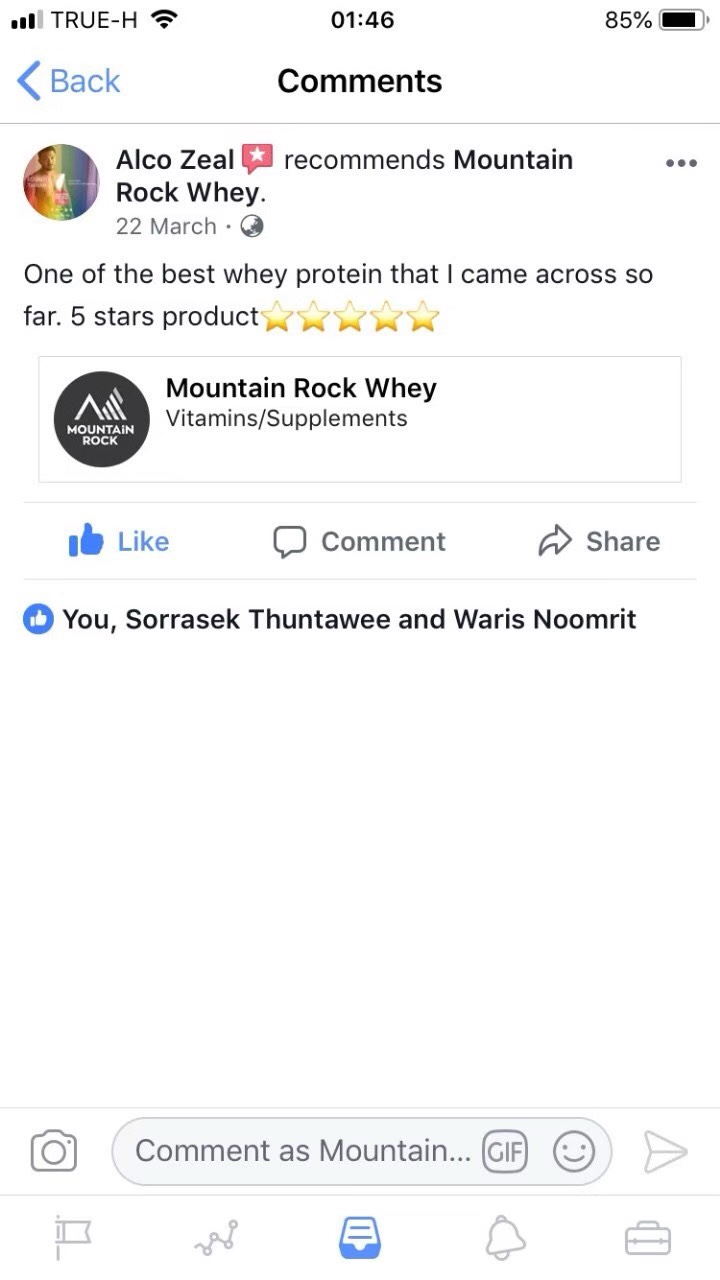Open the Mountain Rock Whey page card
Screen dimensions: 720x1280
[360, 419]
